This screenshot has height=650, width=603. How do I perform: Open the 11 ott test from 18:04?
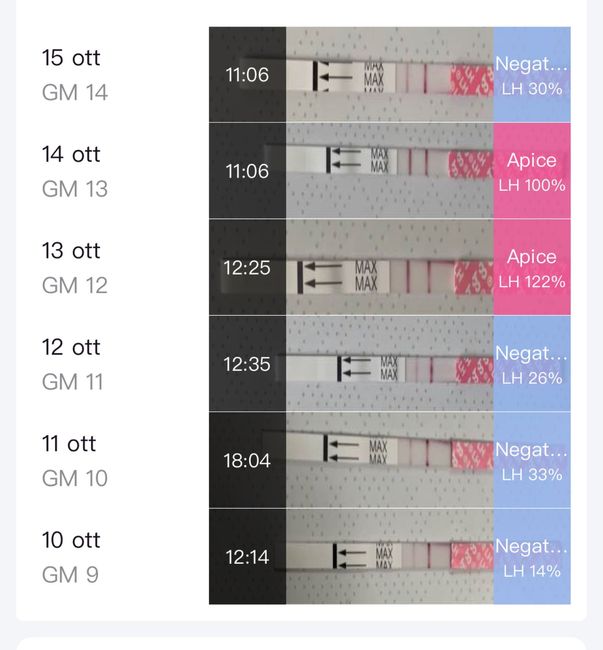pyautogui.click(x=389, y=460)
